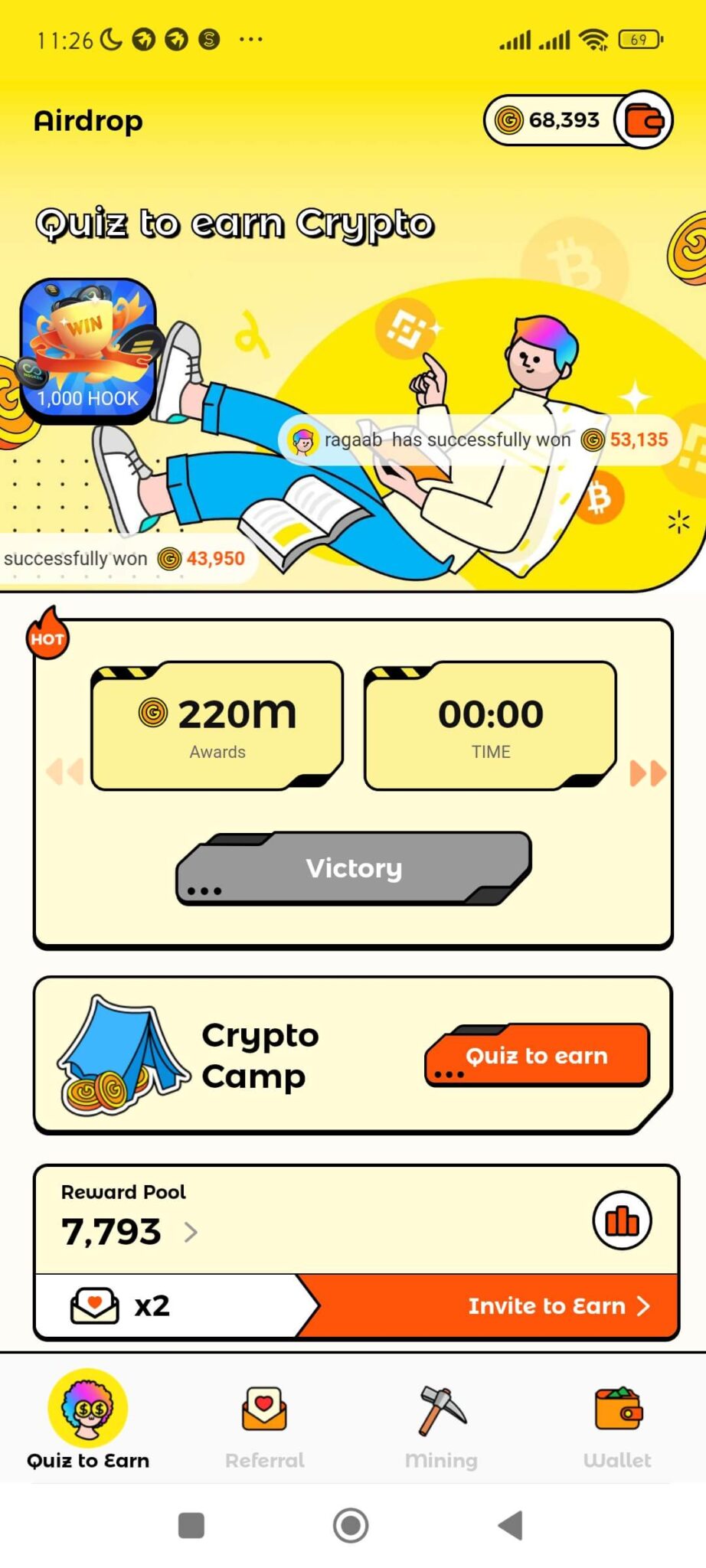Tap the Quiz to earn button on Crypto Camp
Viewport: 706px width, 1568px height.
(x=537, y=1056)
